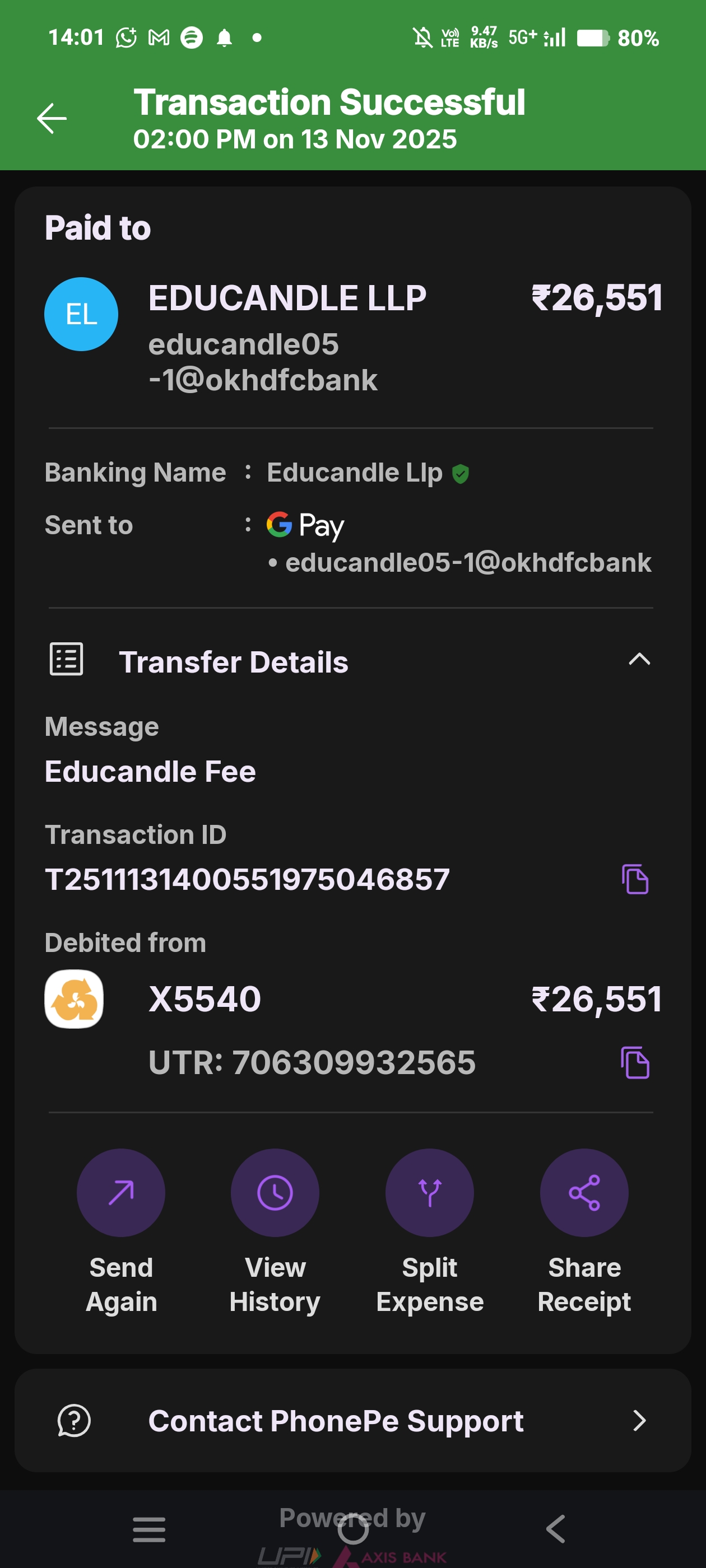Open recent apps from navigation bar
706x1568 pixels.
[x=149, y=1529]
